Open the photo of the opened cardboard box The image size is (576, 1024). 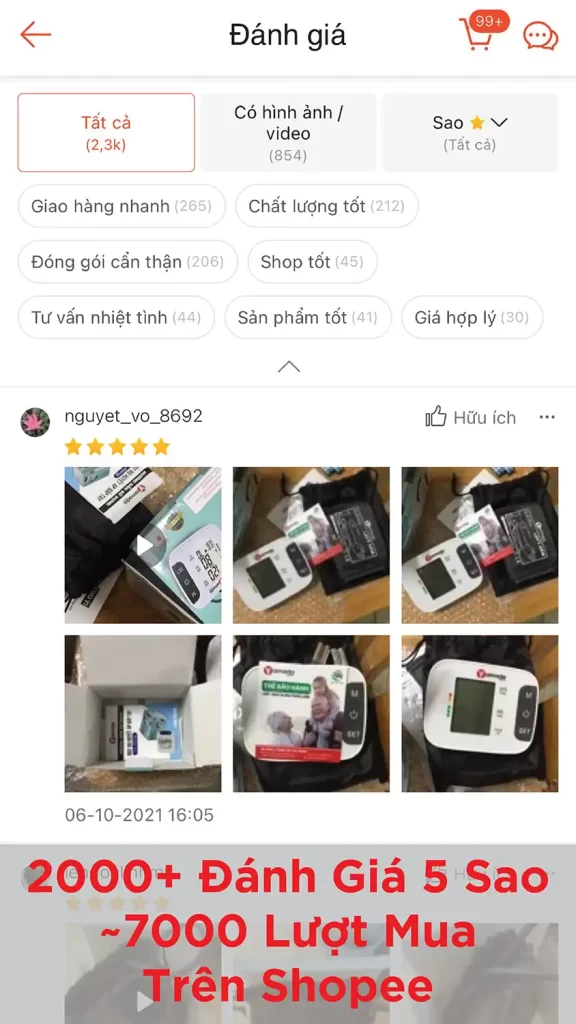(143, 714)
